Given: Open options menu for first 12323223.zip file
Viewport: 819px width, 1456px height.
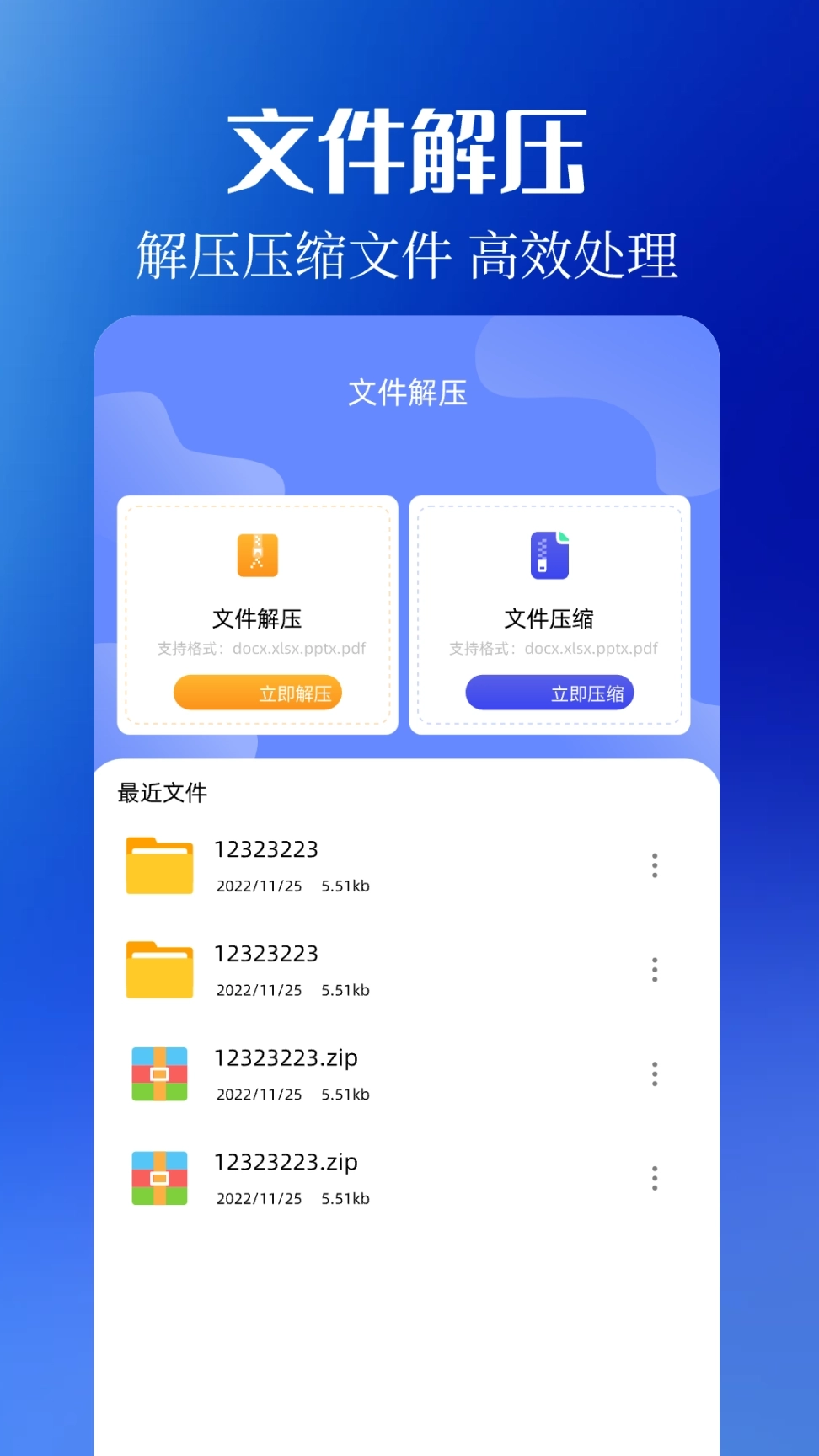Looking at the screenshot, I should [655, 1074].
